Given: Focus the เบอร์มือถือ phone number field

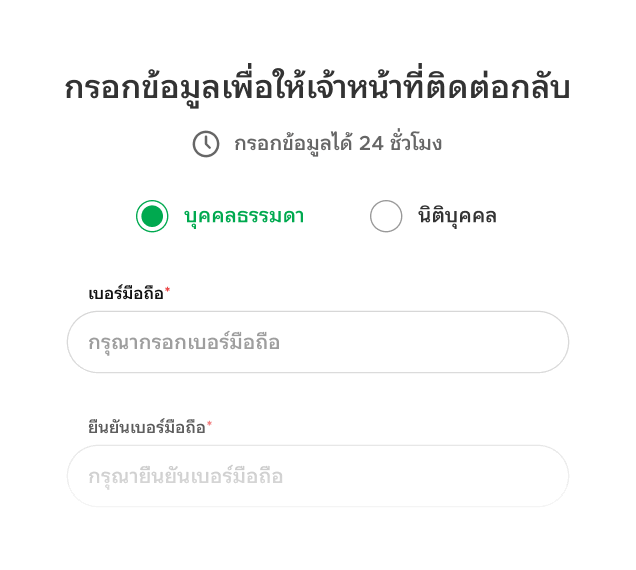Looking at the screenshot, I should tap(318, 343).
